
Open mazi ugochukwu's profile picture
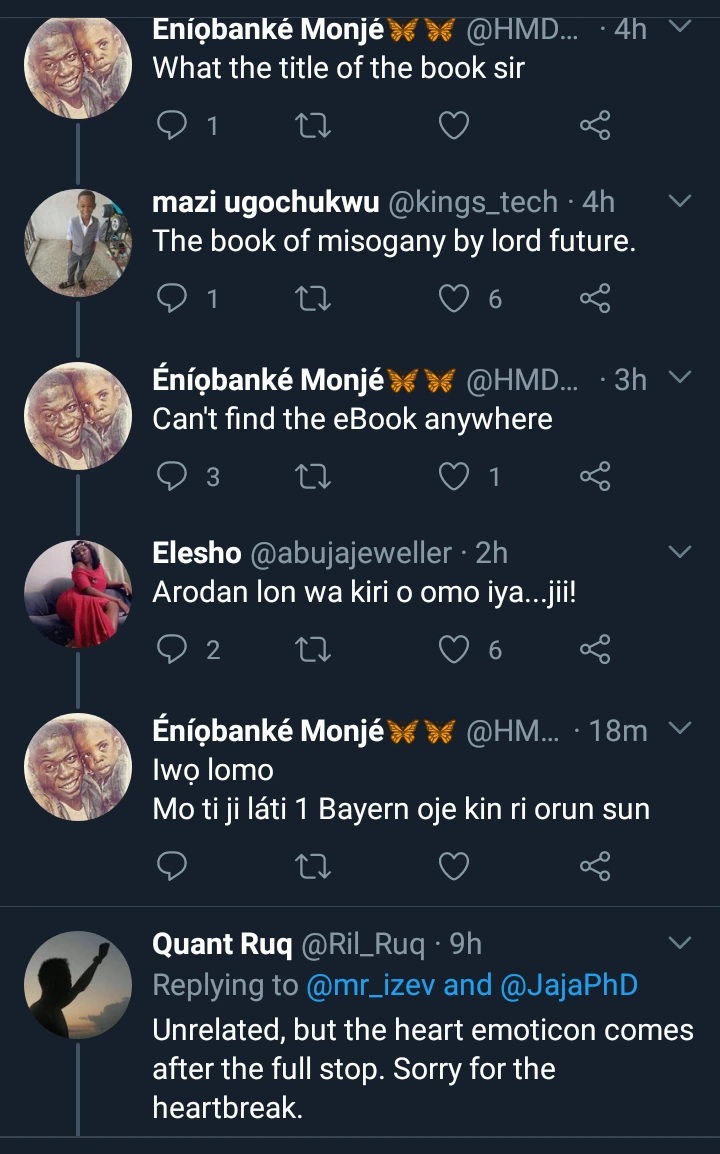pyautogui.click(x=78, y=241)
